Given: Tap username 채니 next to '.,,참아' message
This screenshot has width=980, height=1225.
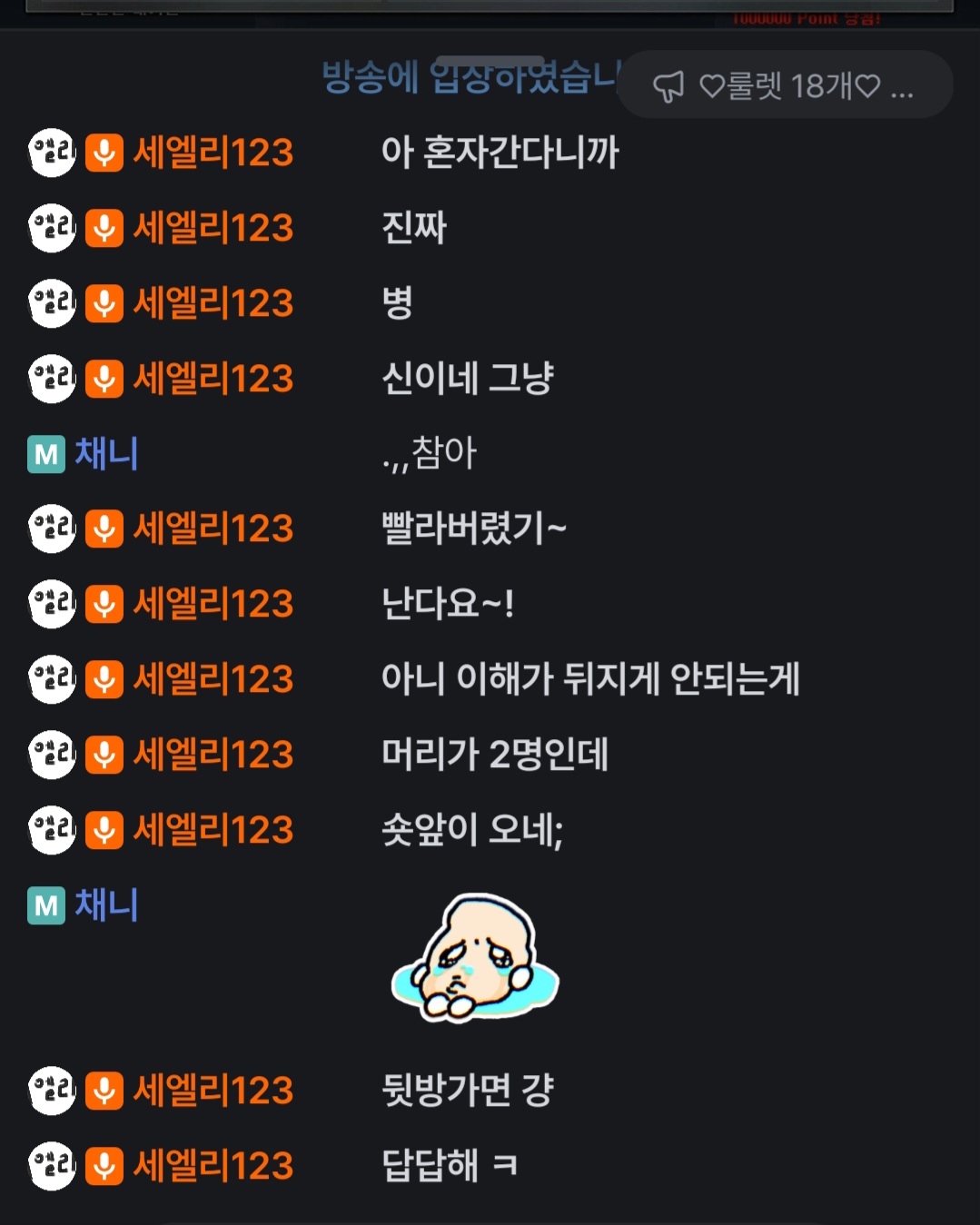Looking at the screenshot, I should pos(105,453).
